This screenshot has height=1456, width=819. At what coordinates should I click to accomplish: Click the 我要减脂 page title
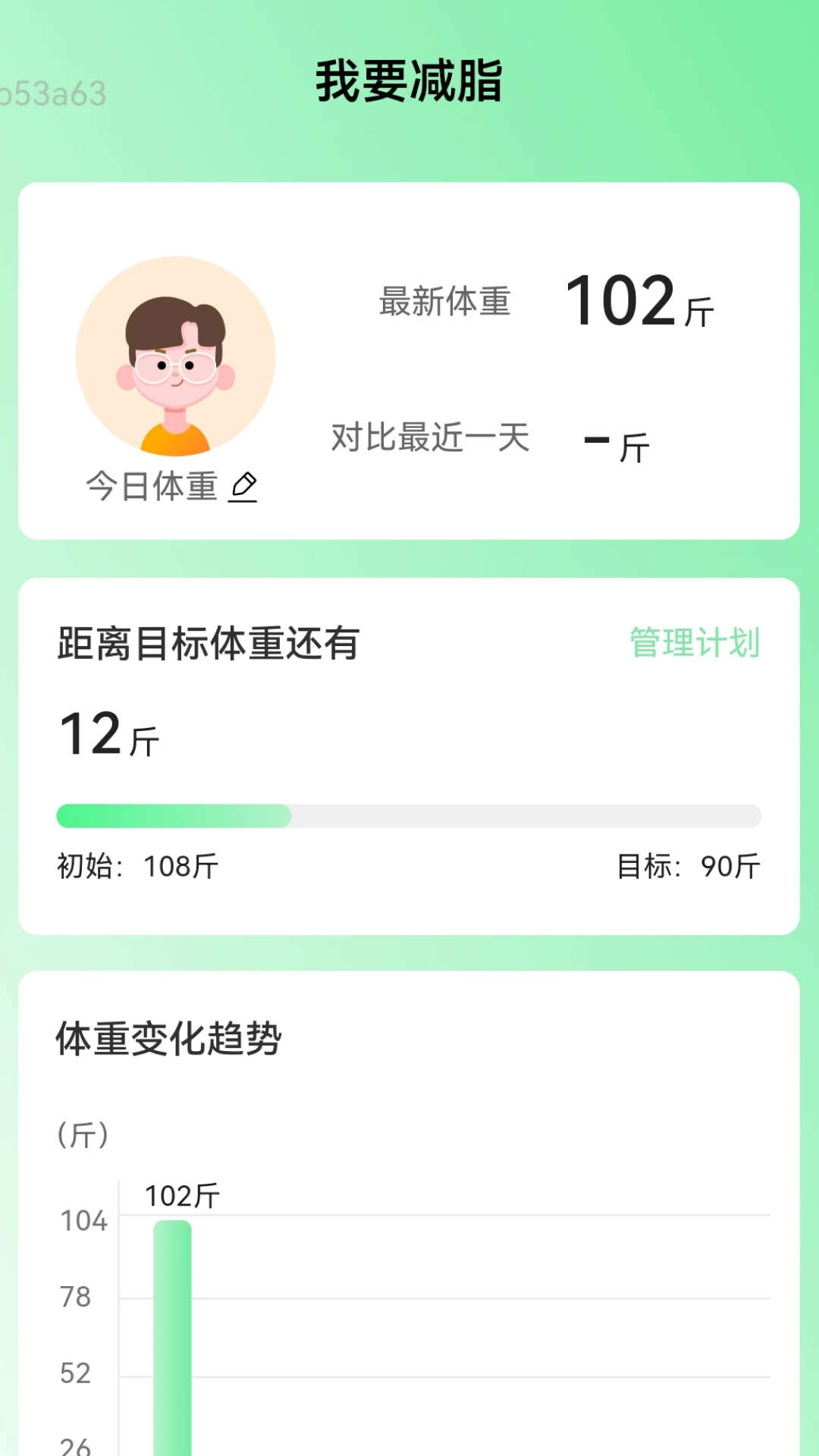pyautogui.click(x=409, y=81)
